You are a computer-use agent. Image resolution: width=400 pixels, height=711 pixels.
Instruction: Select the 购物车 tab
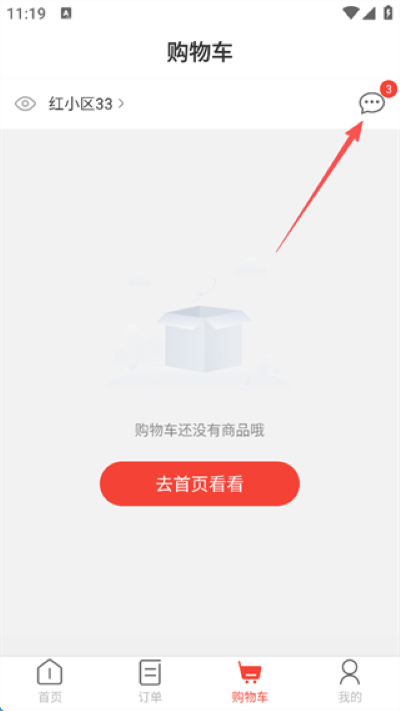[250, 681]
